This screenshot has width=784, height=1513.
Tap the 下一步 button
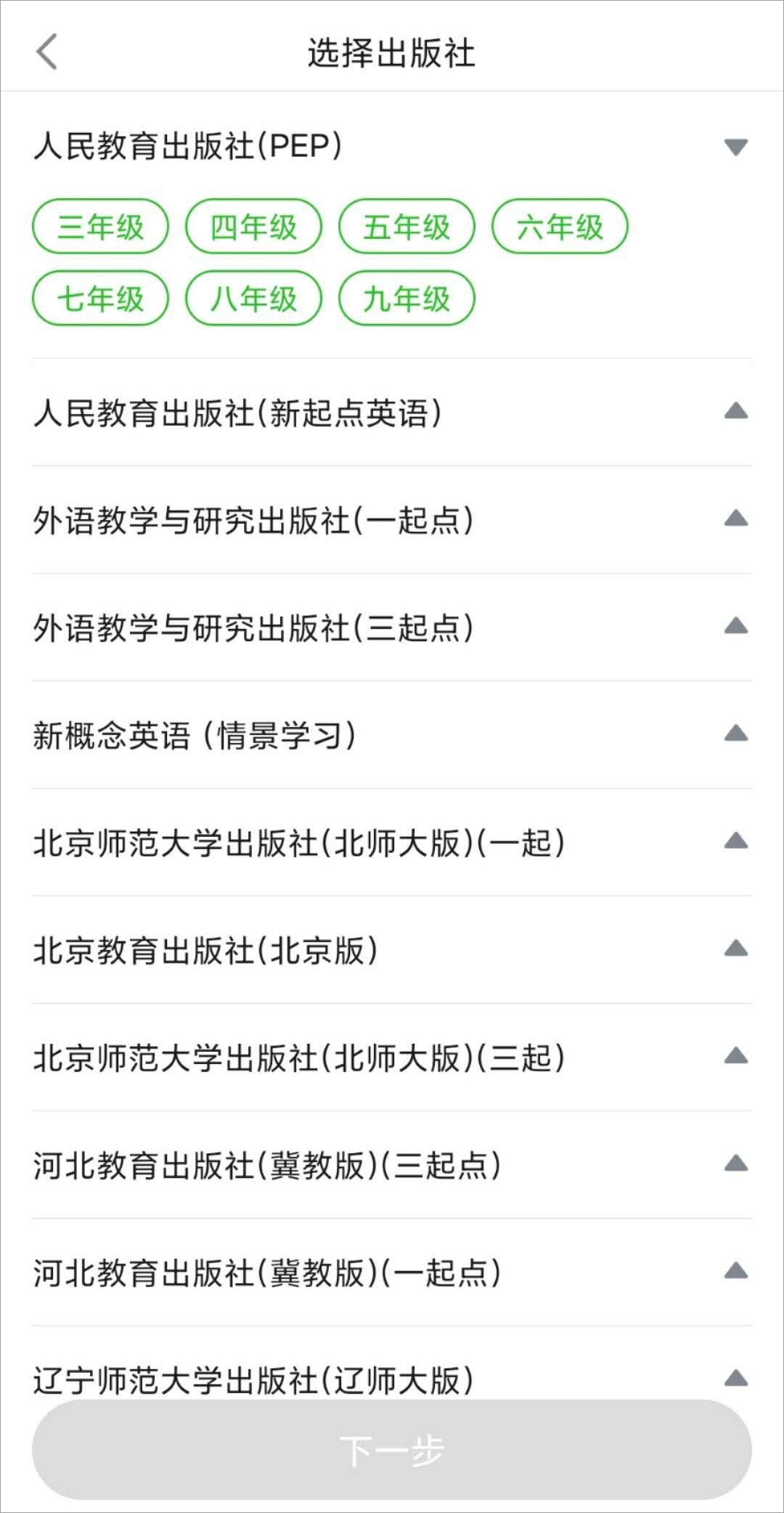(x=392, y=1450)
